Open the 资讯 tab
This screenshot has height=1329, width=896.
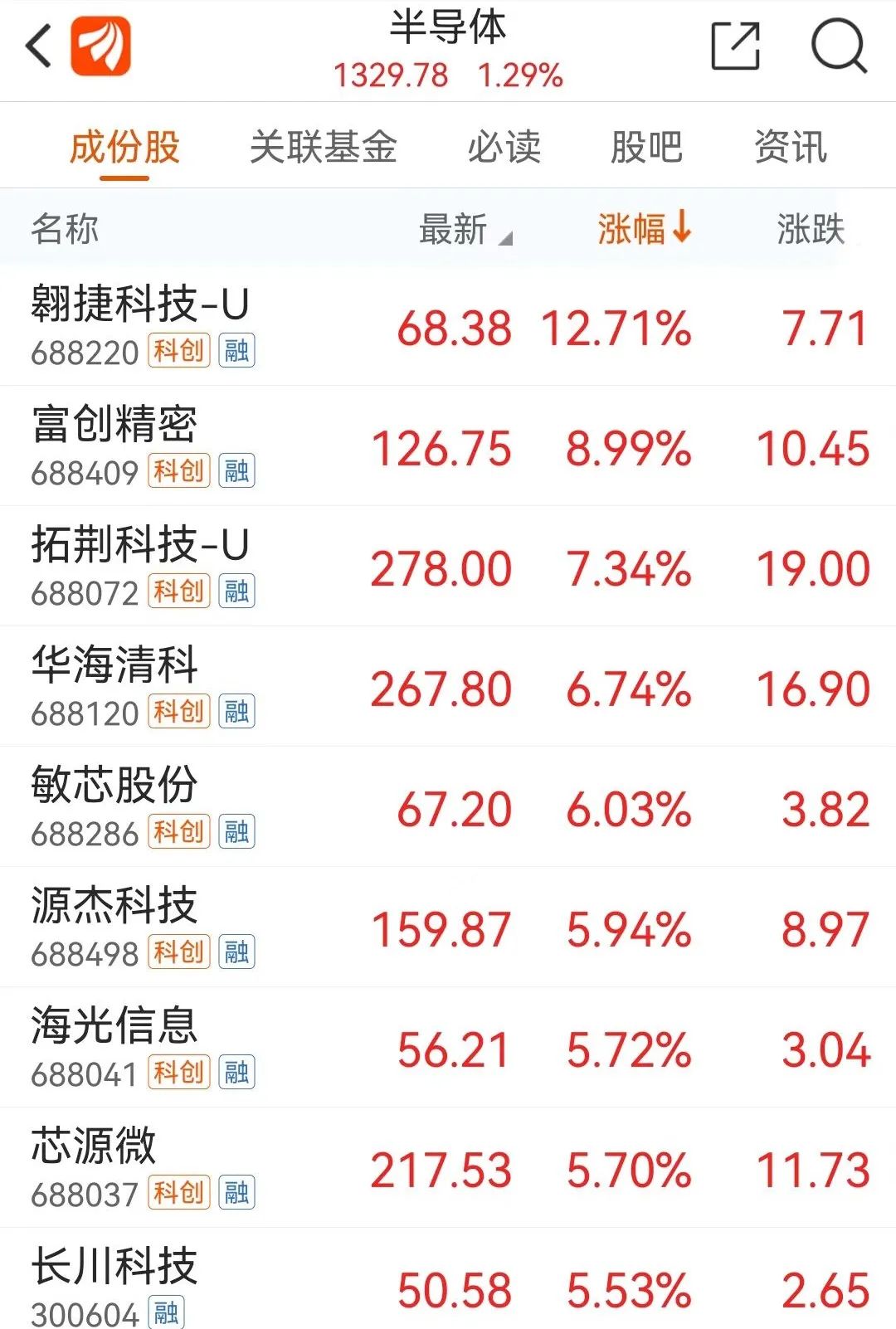tap(790, 148)
